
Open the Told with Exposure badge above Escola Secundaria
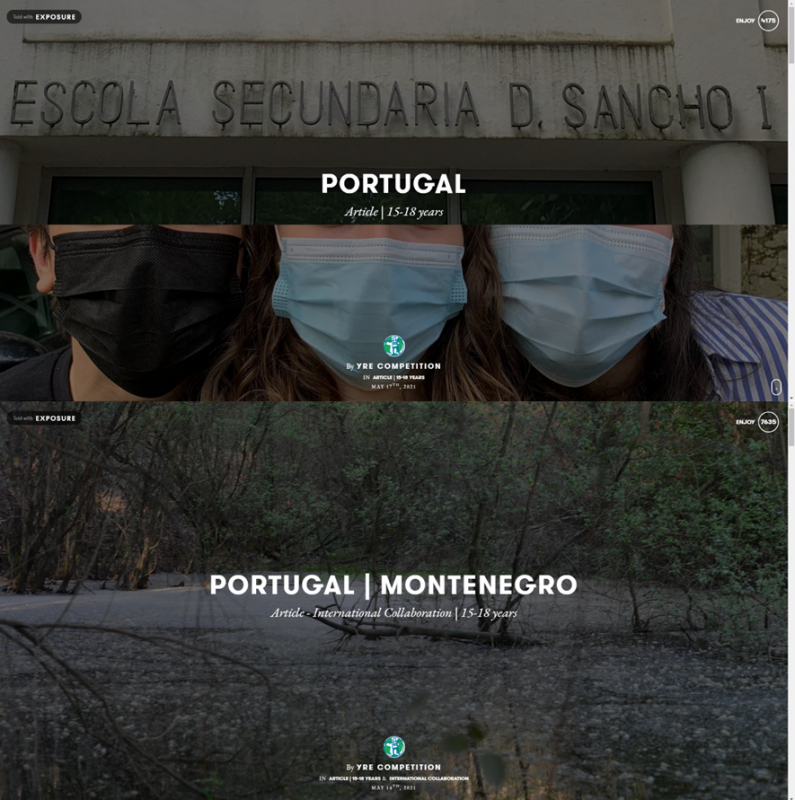click(43, 17)
